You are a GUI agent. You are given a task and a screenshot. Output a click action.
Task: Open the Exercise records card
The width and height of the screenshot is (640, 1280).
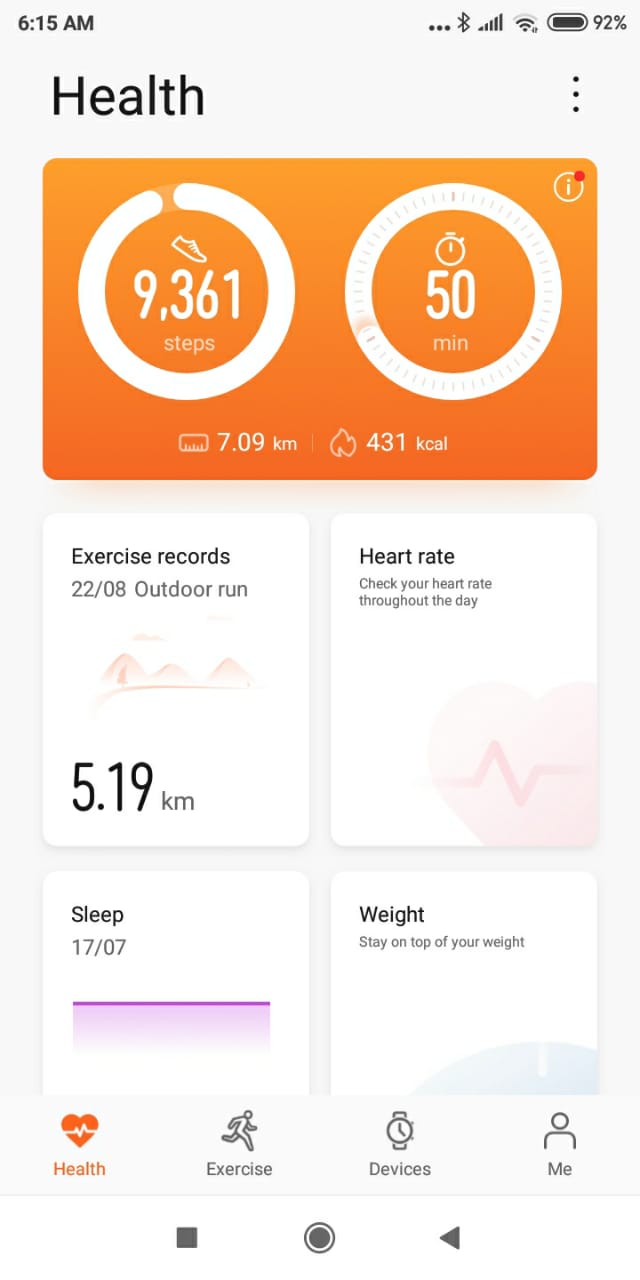[x=176, y=679]
